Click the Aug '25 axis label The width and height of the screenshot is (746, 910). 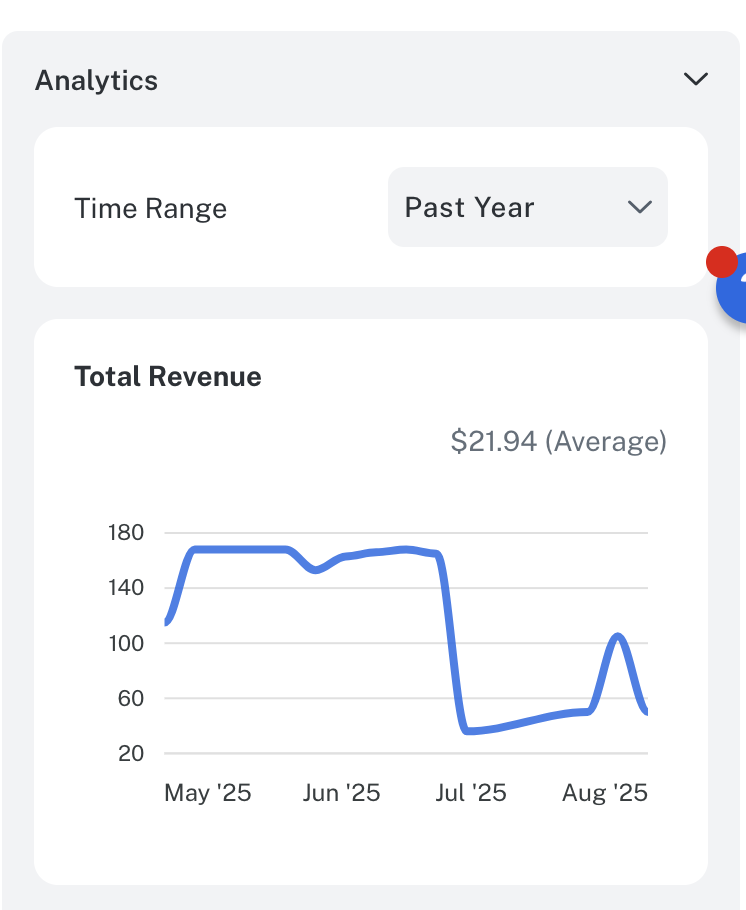[x=603, y=792]
